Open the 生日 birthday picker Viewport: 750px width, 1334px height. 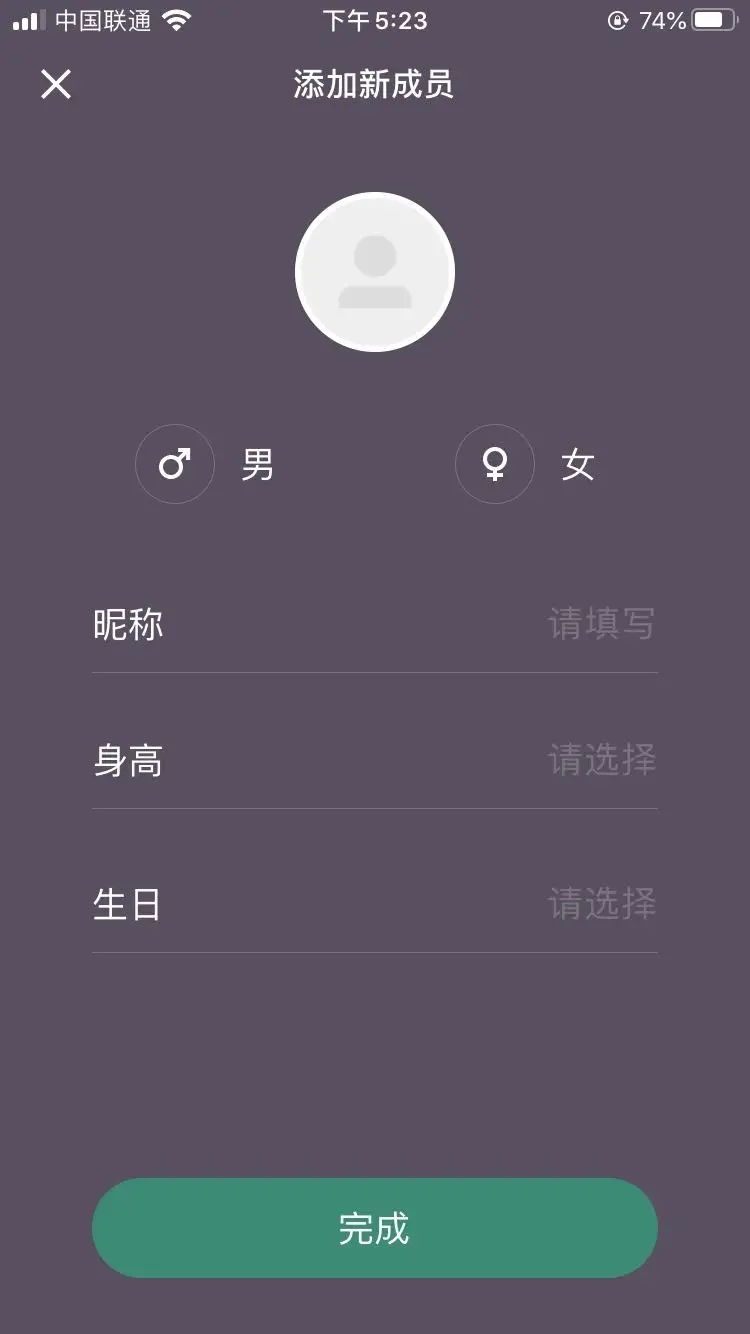[x=375, y=905]
